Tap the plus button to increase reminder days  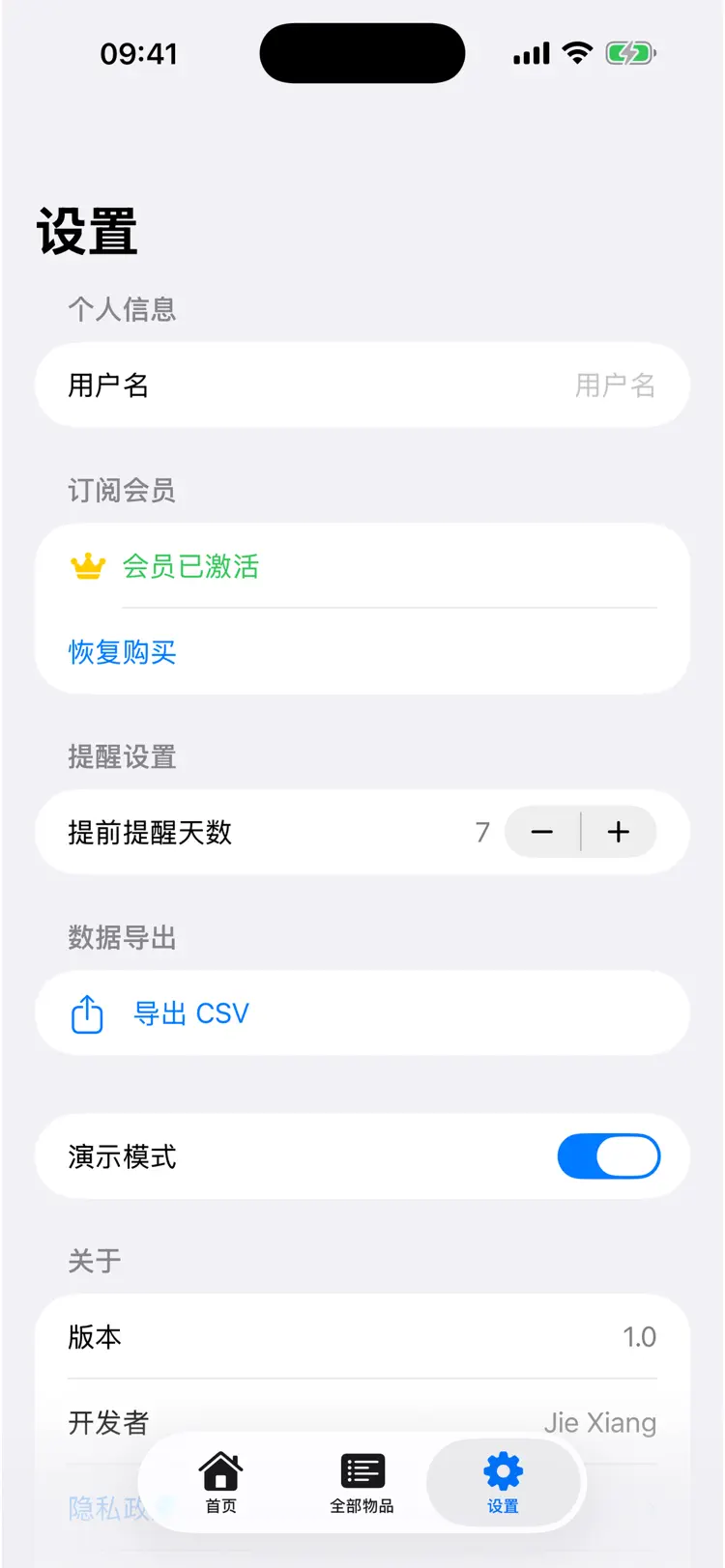(x=619, y=832)
